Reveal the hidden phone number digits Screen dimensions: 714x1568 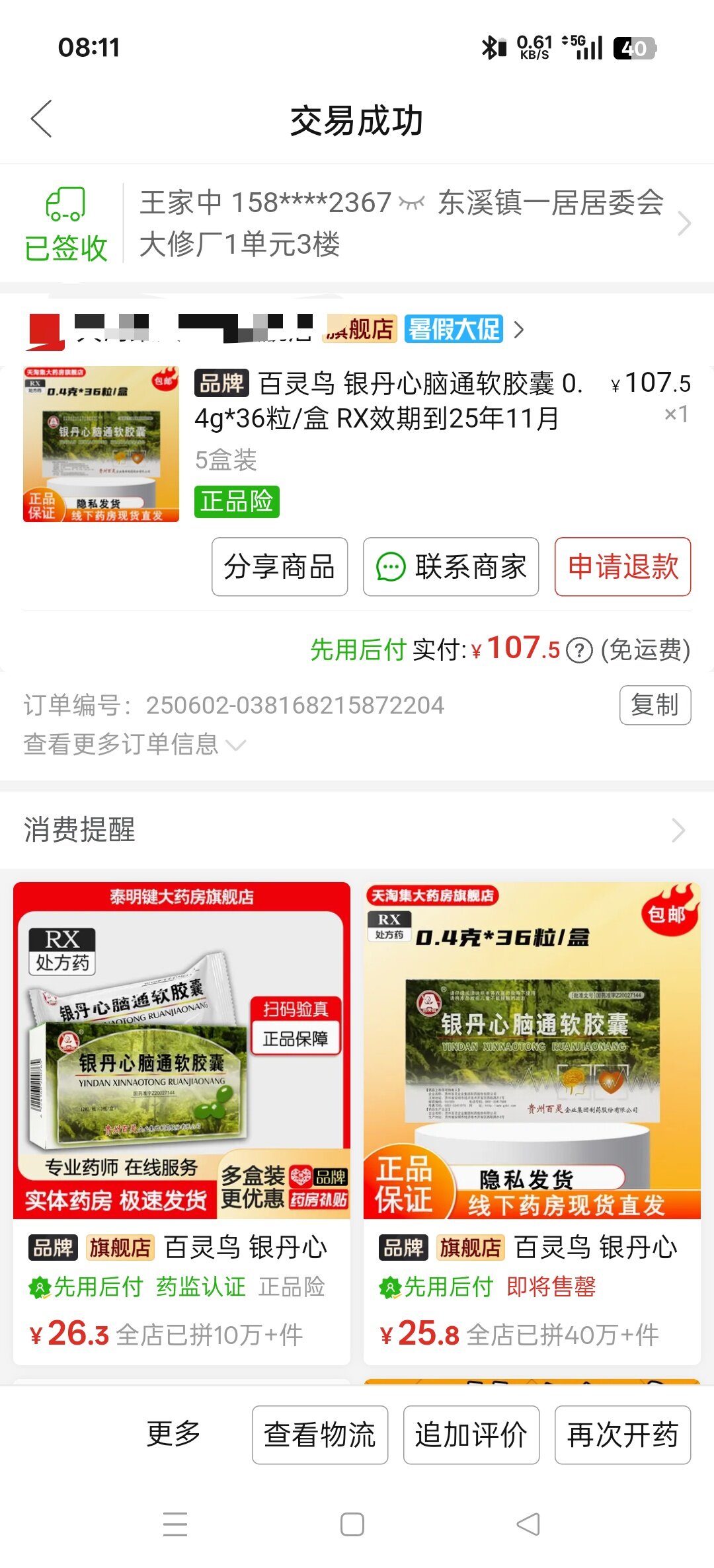click(411, 203)
